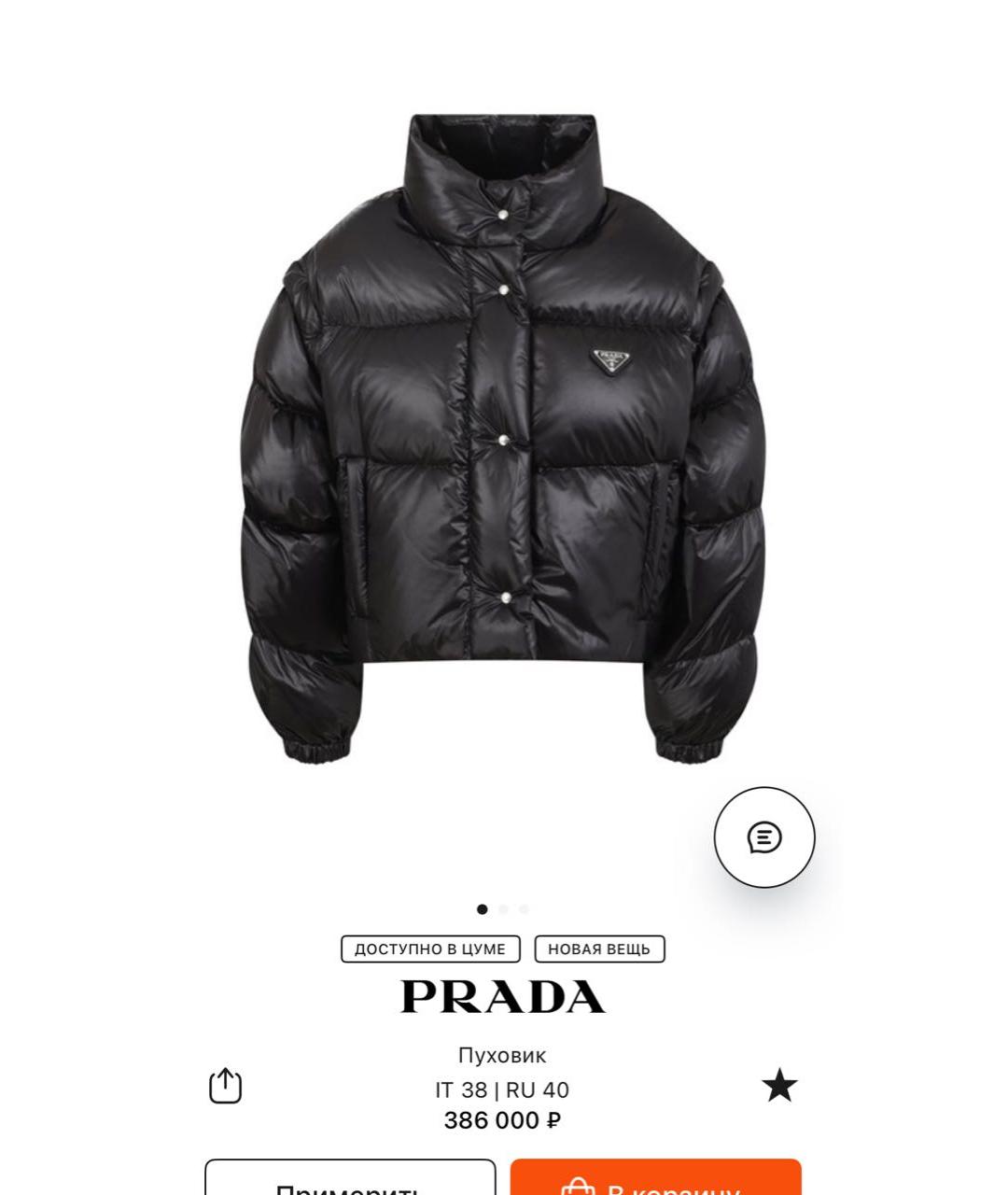Open the Prada jacket product photo
Viewport: 1008px width, 1195px height.
point(503,439)
